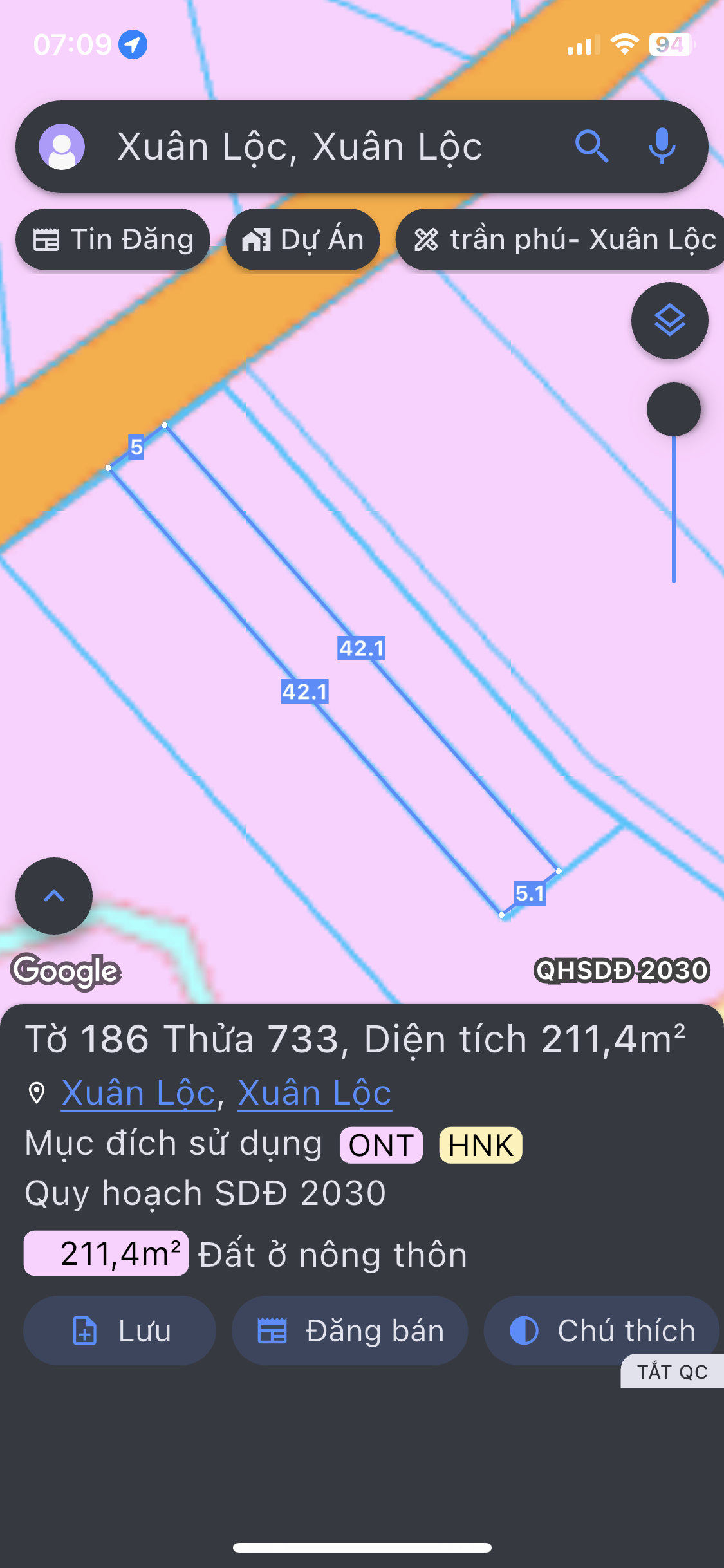Open the Tin Đăng chip

click(x=113, y=239)
